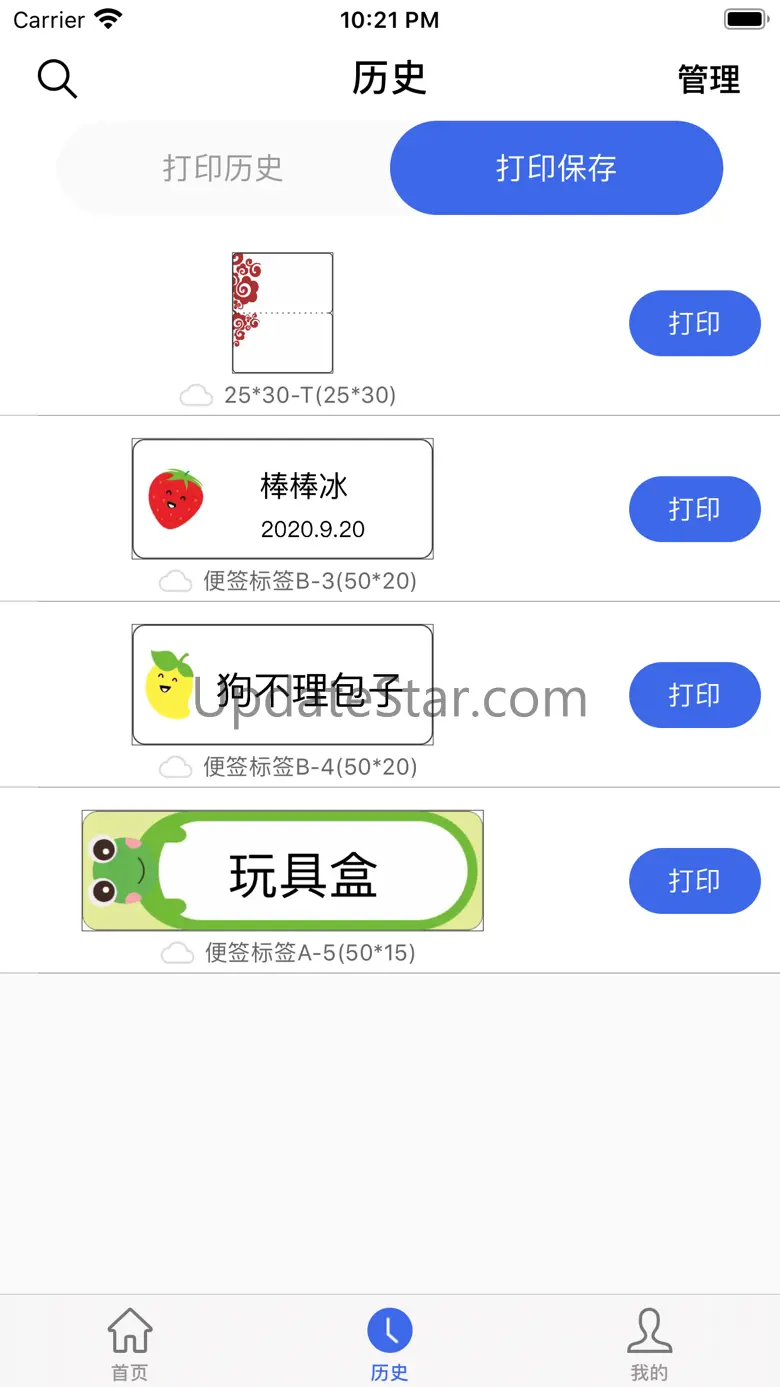Print the 25*30-T label
Screen dimensions: 780x1387
(695, 323)
